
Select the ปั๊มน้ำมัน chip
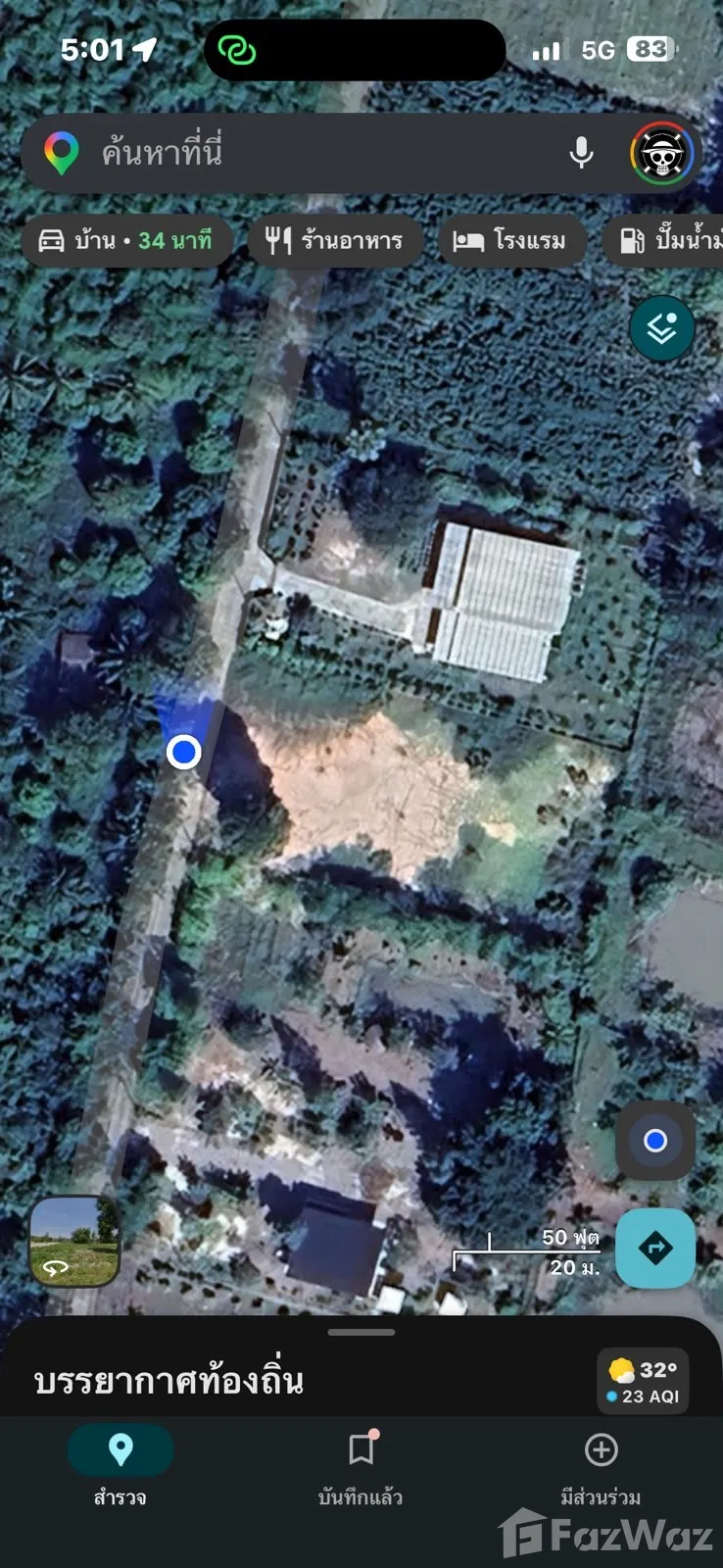click(x=662, y=240)
